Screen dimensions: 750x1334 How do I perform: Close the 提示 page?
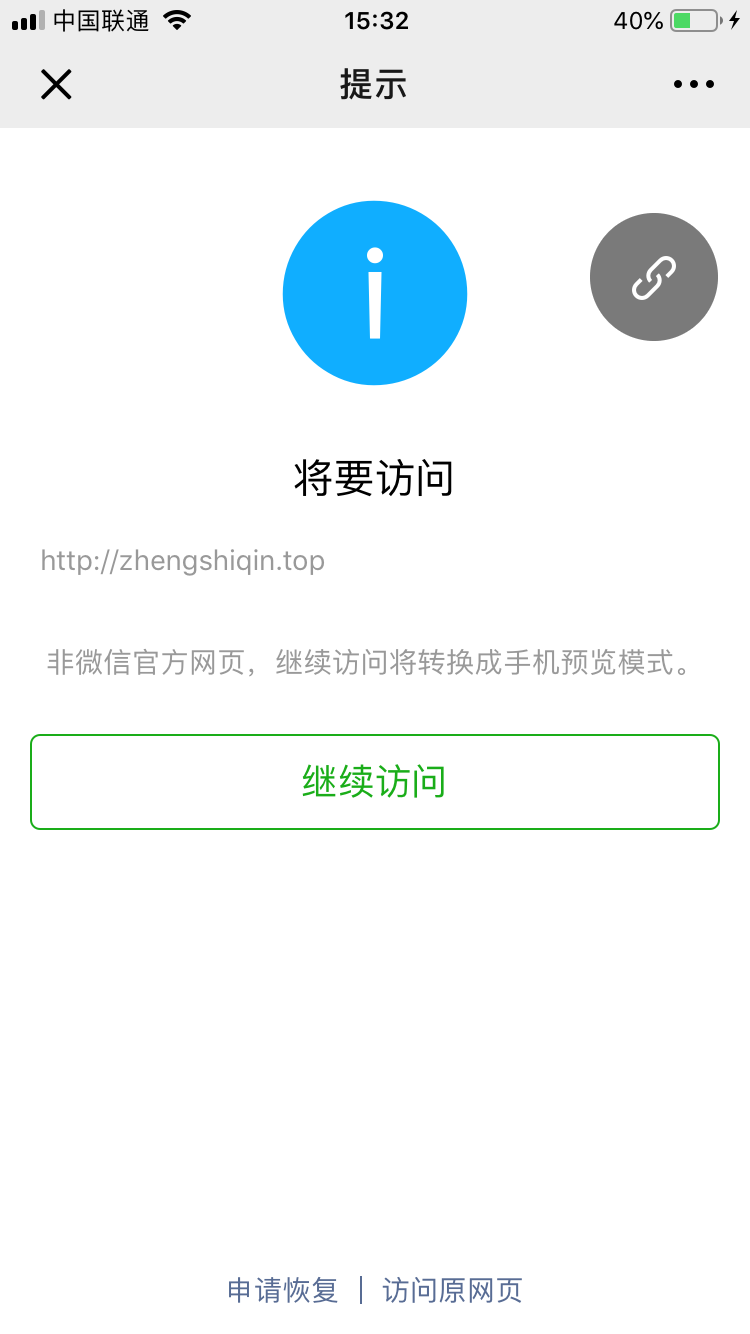56,84
